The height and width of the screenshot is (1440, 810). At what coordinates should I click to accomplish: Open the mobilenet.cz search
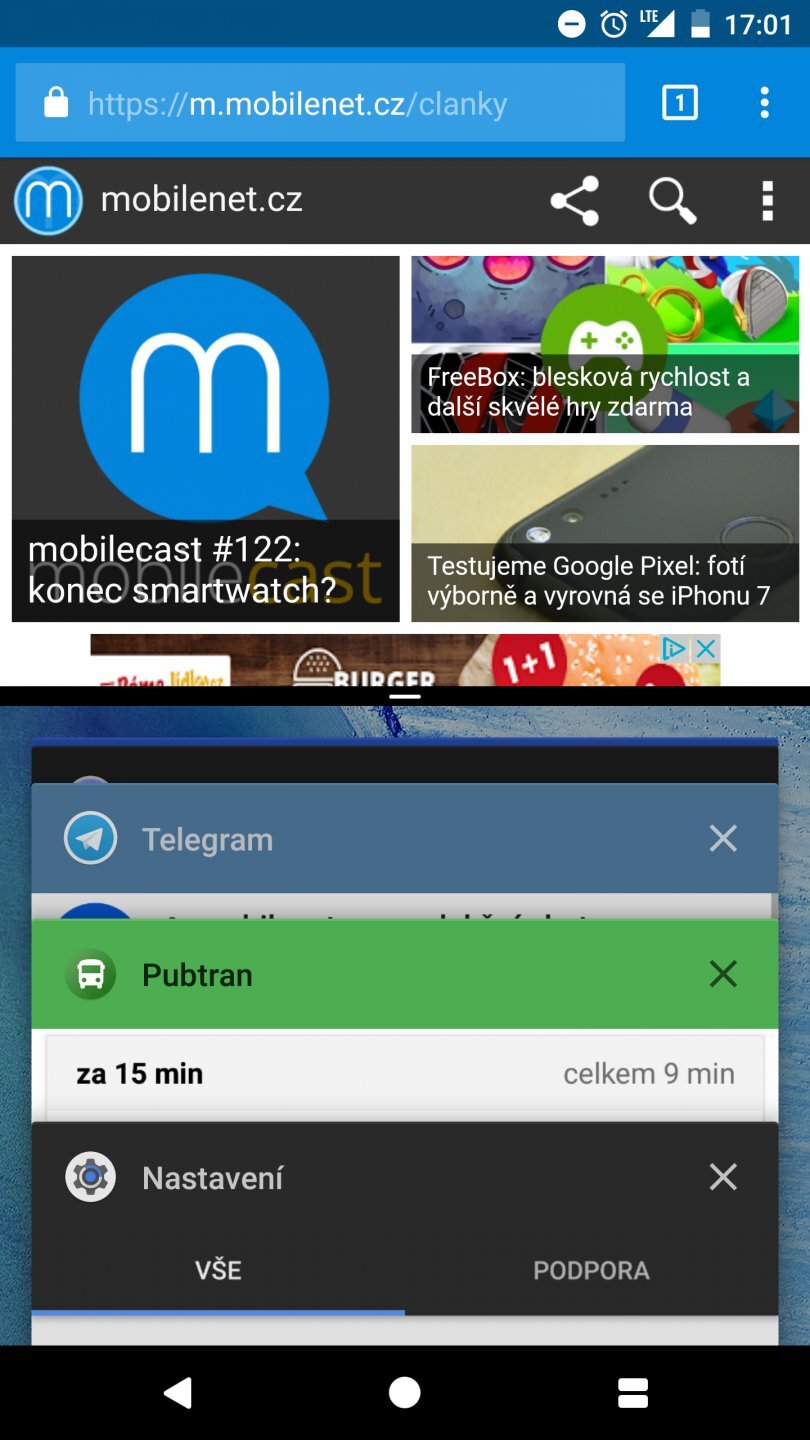point(672,200)
